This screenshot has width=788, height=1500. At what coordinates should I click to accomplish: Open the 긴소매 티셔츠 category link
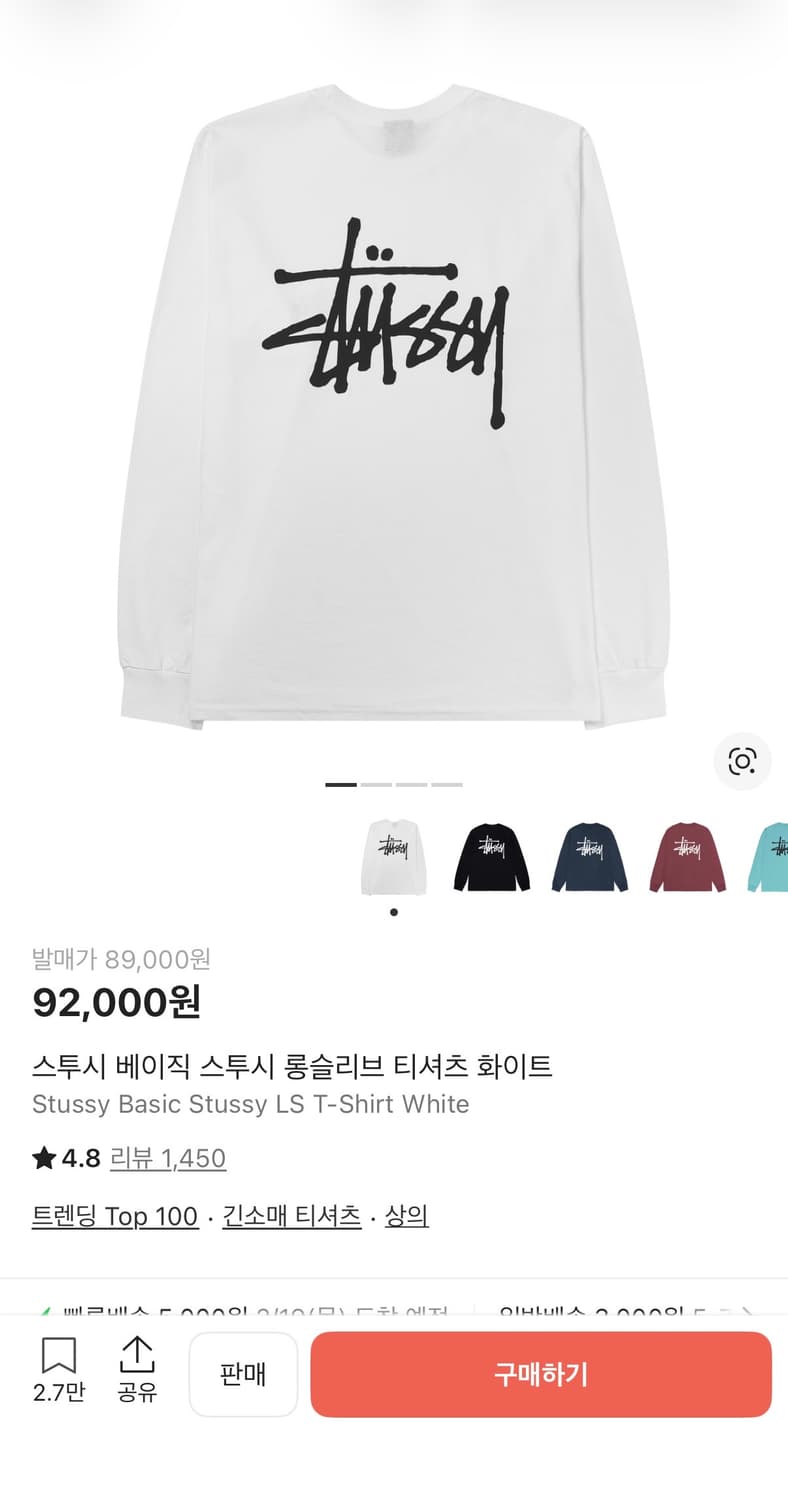click(x=291, y=1216)
